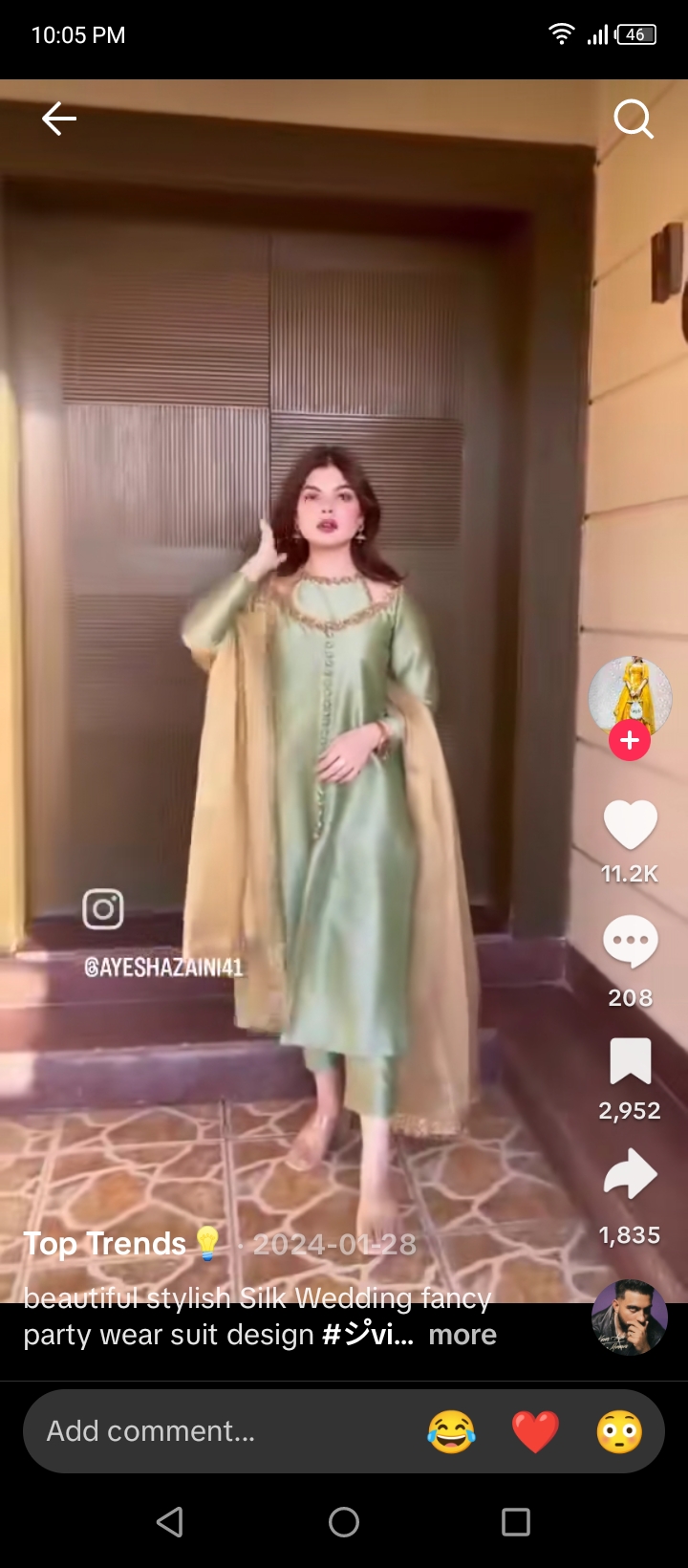Insert the laughing emoji in comment
The width and height of the screenshot is (688, 1568).
pyautogui.click(x=451, y=1431)
